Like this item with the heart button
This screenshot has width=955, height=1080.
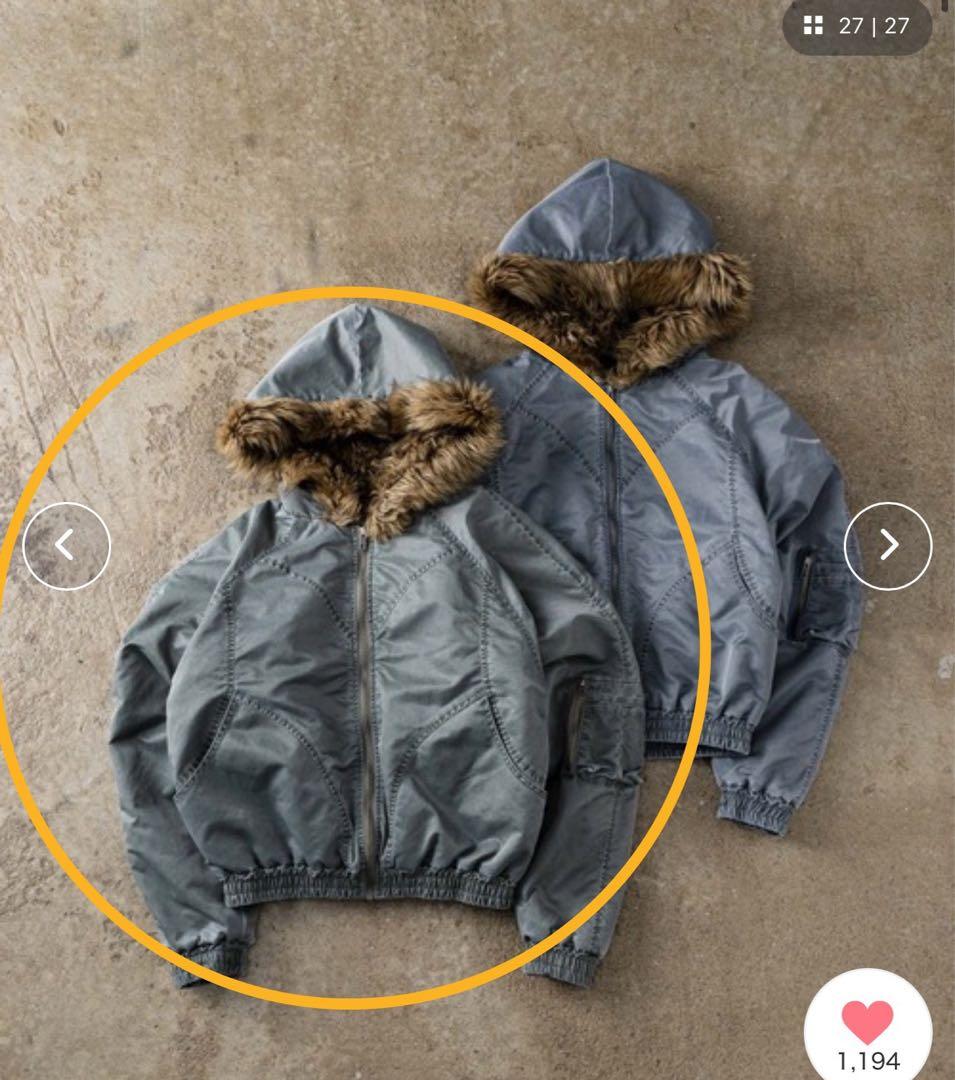(867, 1024)
